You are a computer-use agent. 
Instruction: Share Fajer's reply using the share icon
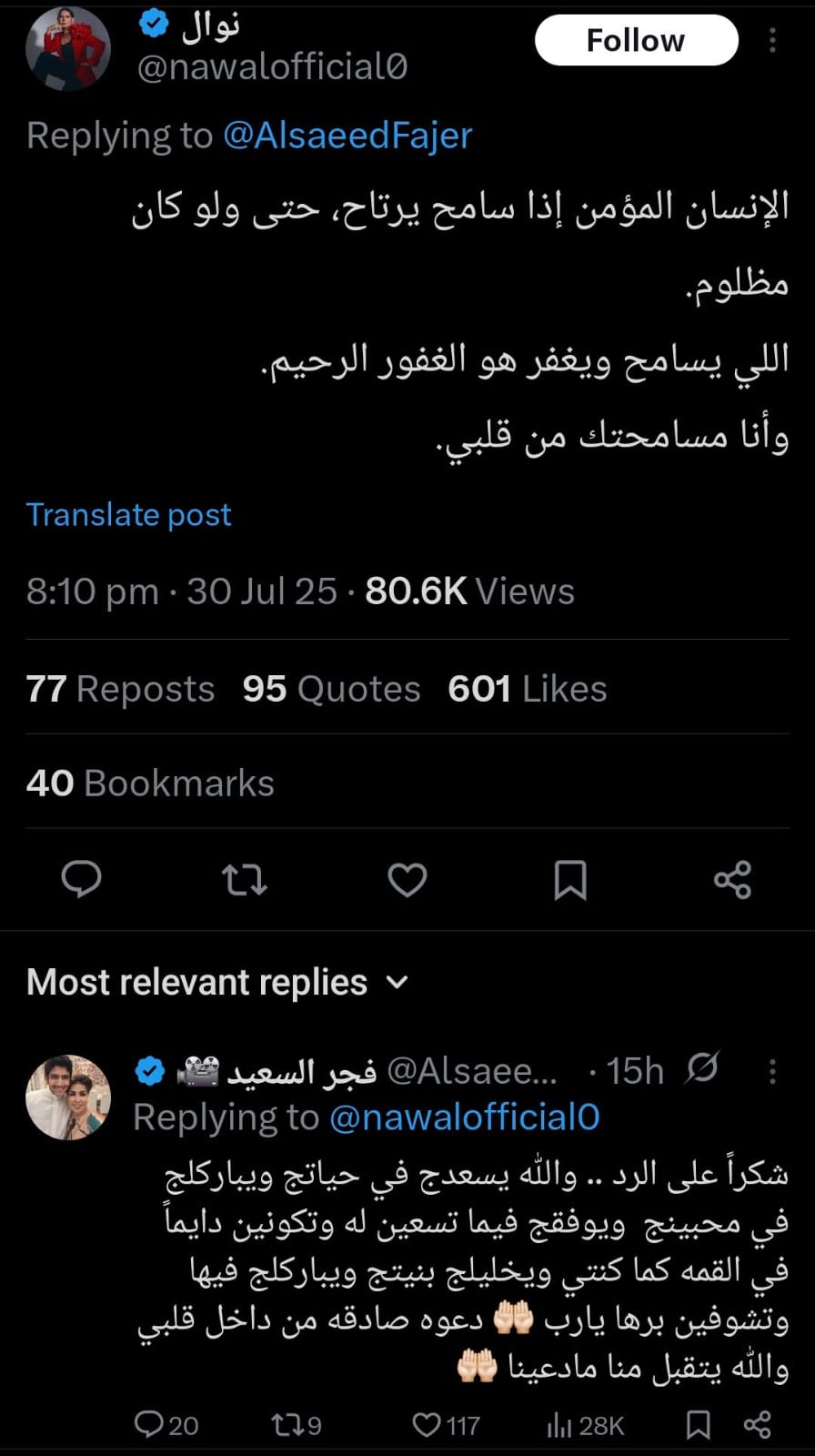pos(756,1424)
